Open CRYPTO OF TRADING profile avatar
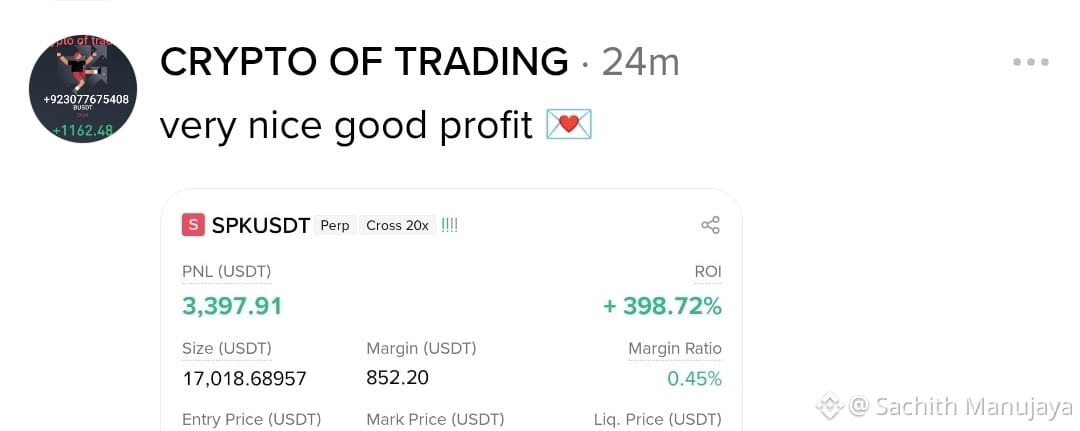The width and height of the screenshot is (1080, 431). tap(82, 90)
